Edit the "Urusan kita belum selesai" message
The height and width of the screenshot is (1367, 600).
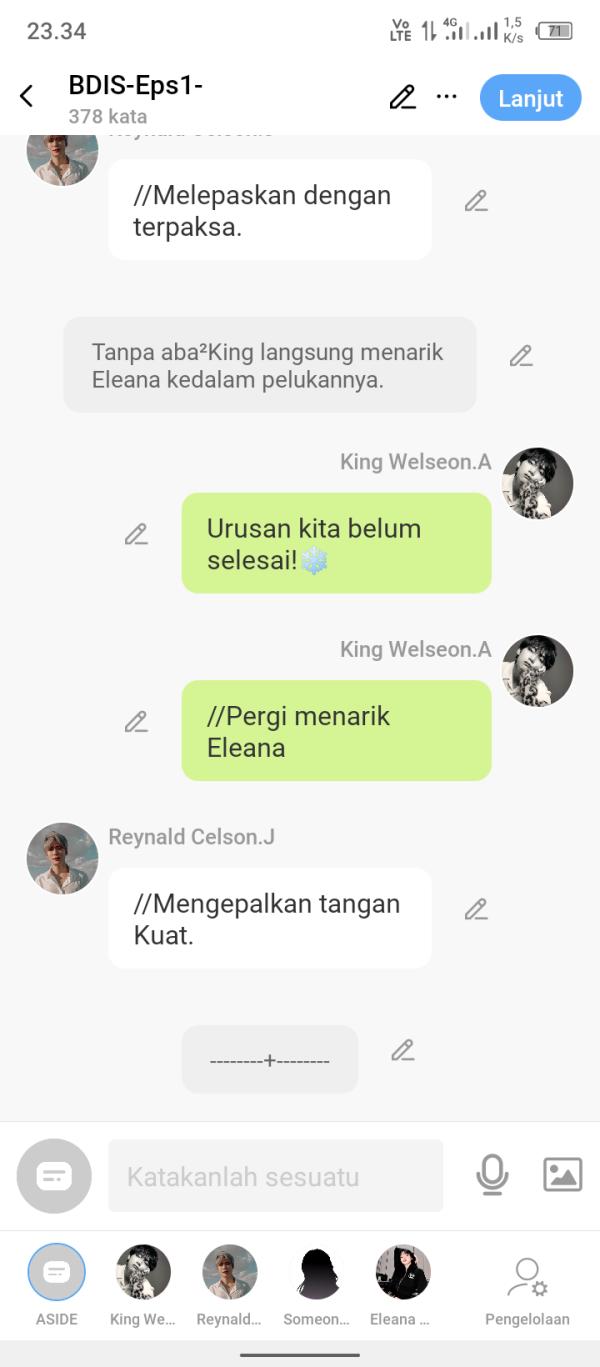[x=136, y=535]
